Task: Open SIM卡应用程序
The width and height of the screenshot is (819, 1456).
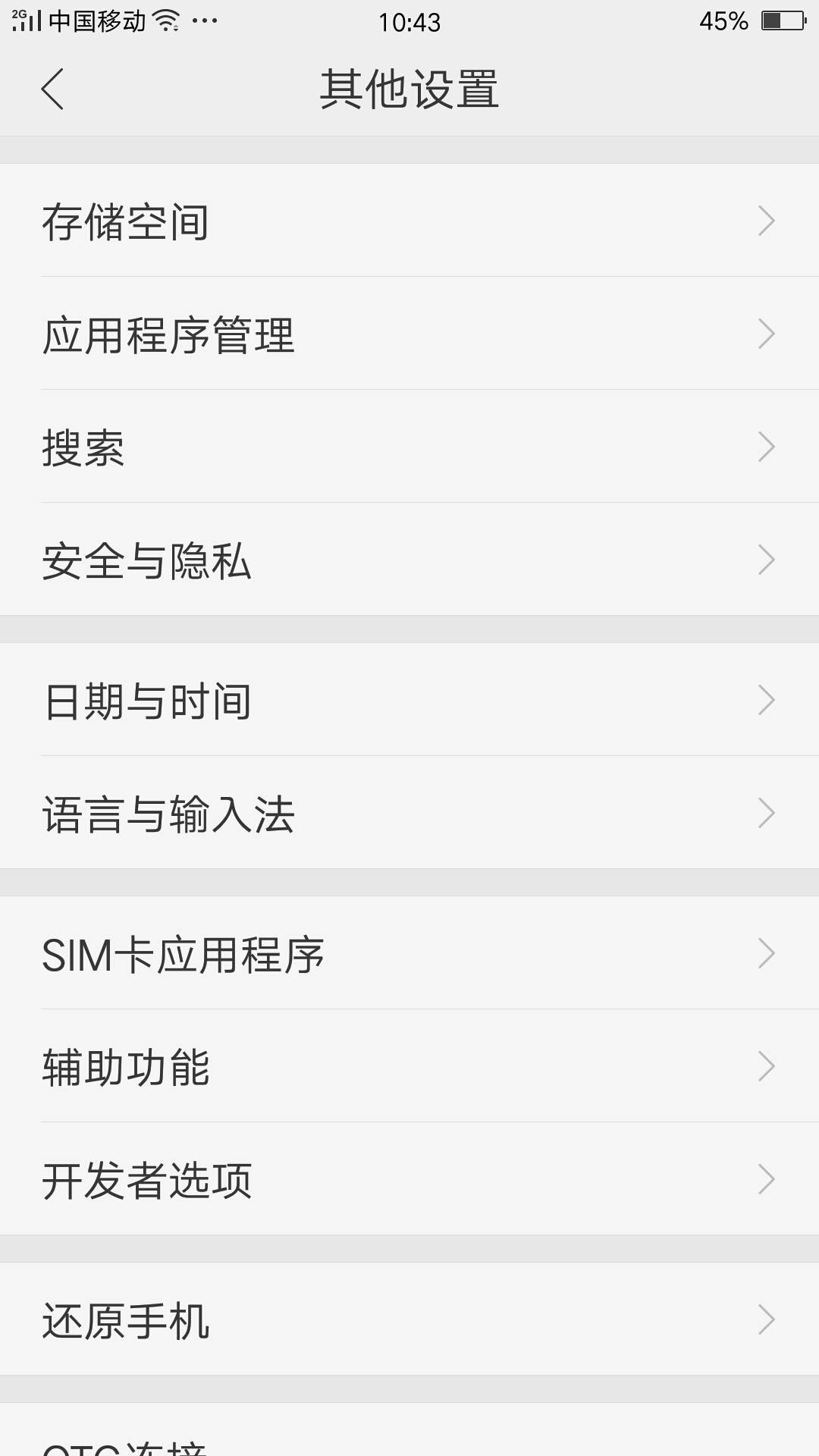Action: [409, 953]
